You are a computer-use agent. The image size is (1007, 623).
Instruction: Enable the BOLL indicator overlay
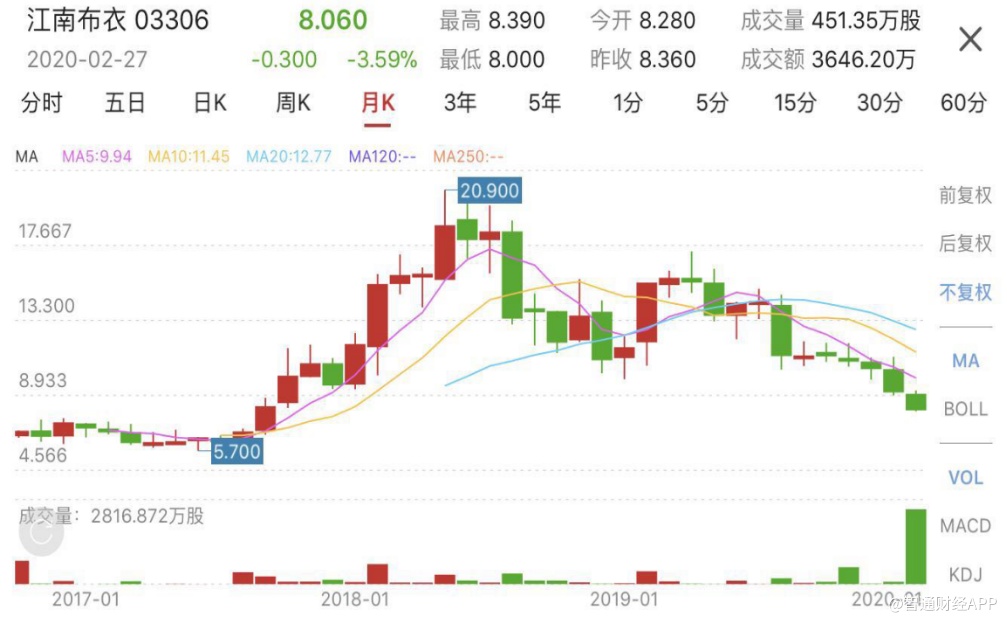click(x=965, y=409)
